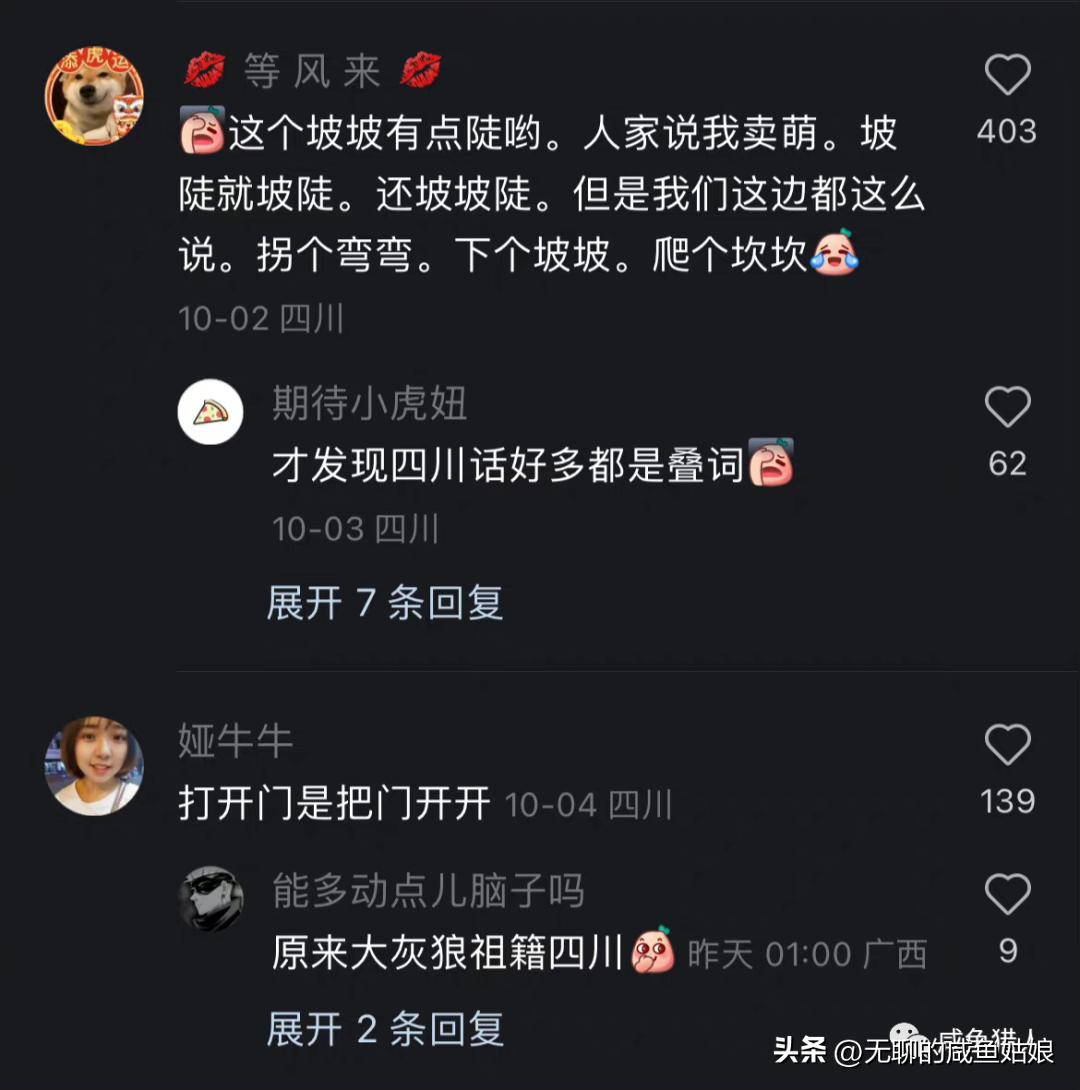Unlike the comment with 62 likes
Screen dimensions: 1080x1090
[1007, 407]
